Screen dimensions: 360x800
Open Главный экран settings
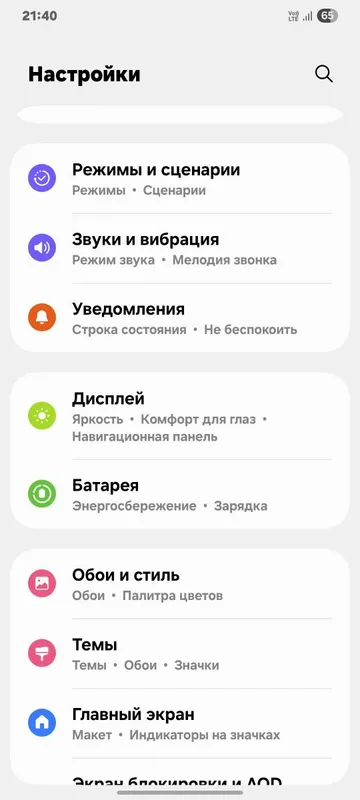click(x=179, y=723)
